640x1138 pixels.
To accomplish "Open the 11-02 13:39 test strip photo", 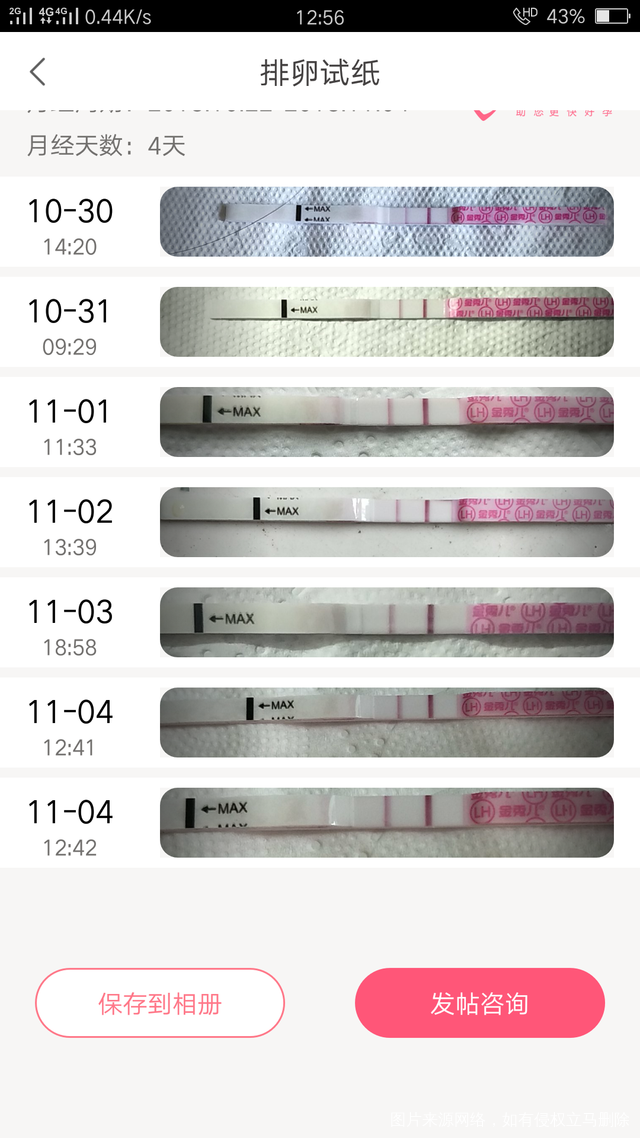I will (x=386, y=521).
